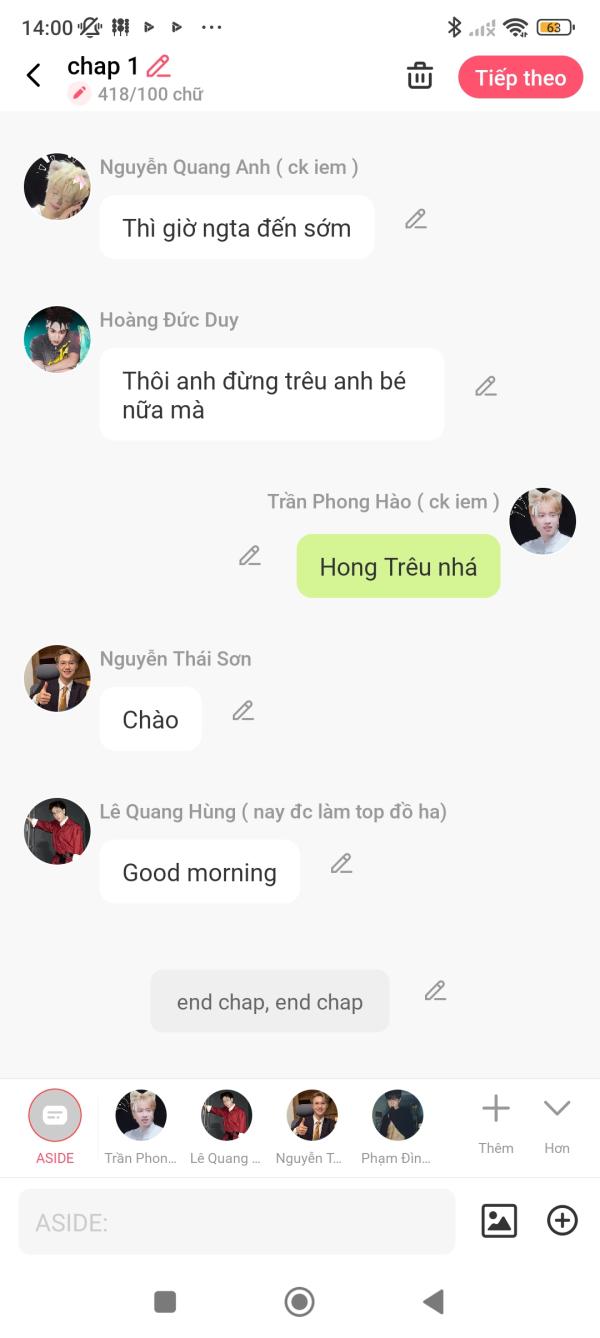The image size is (600, 1338).
Task: Insert an image with the picture icon
Action: coord(499,1221)
